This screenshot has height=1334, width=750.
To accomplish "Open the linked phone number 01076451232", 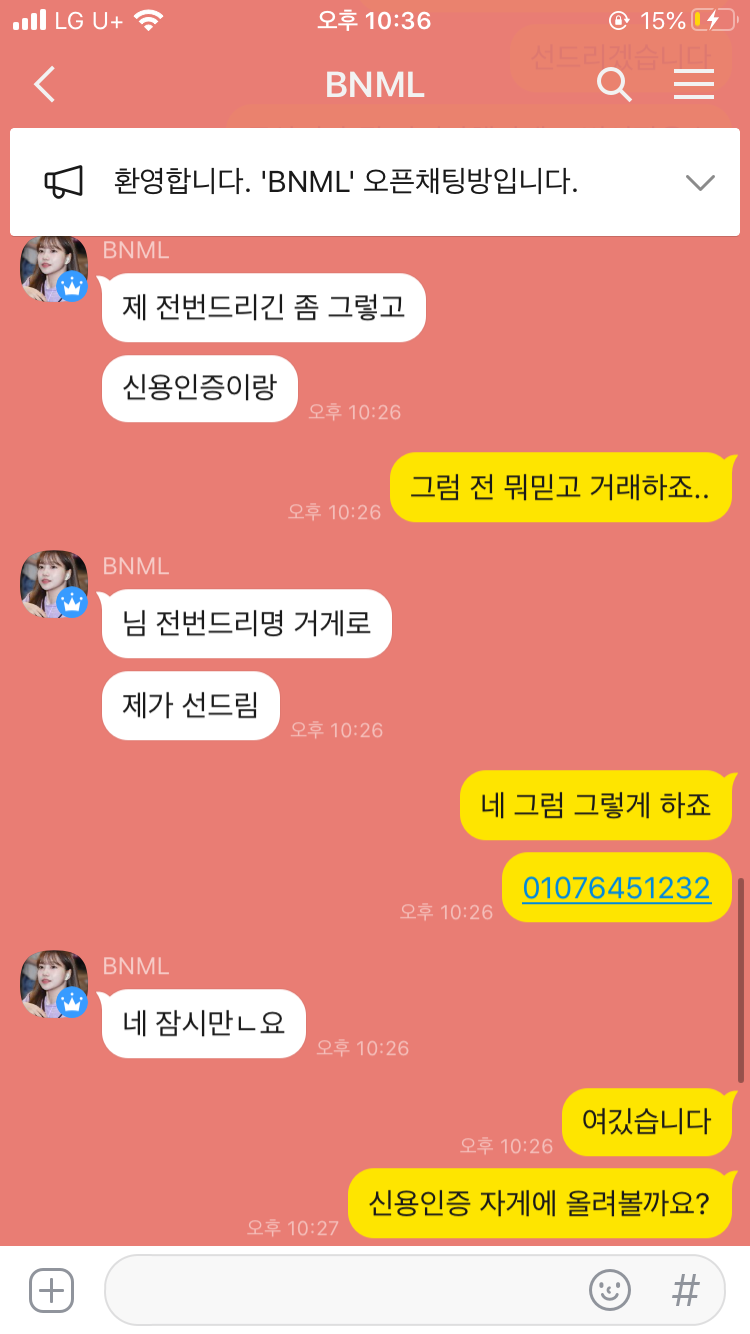I will (x=616, y=888).
